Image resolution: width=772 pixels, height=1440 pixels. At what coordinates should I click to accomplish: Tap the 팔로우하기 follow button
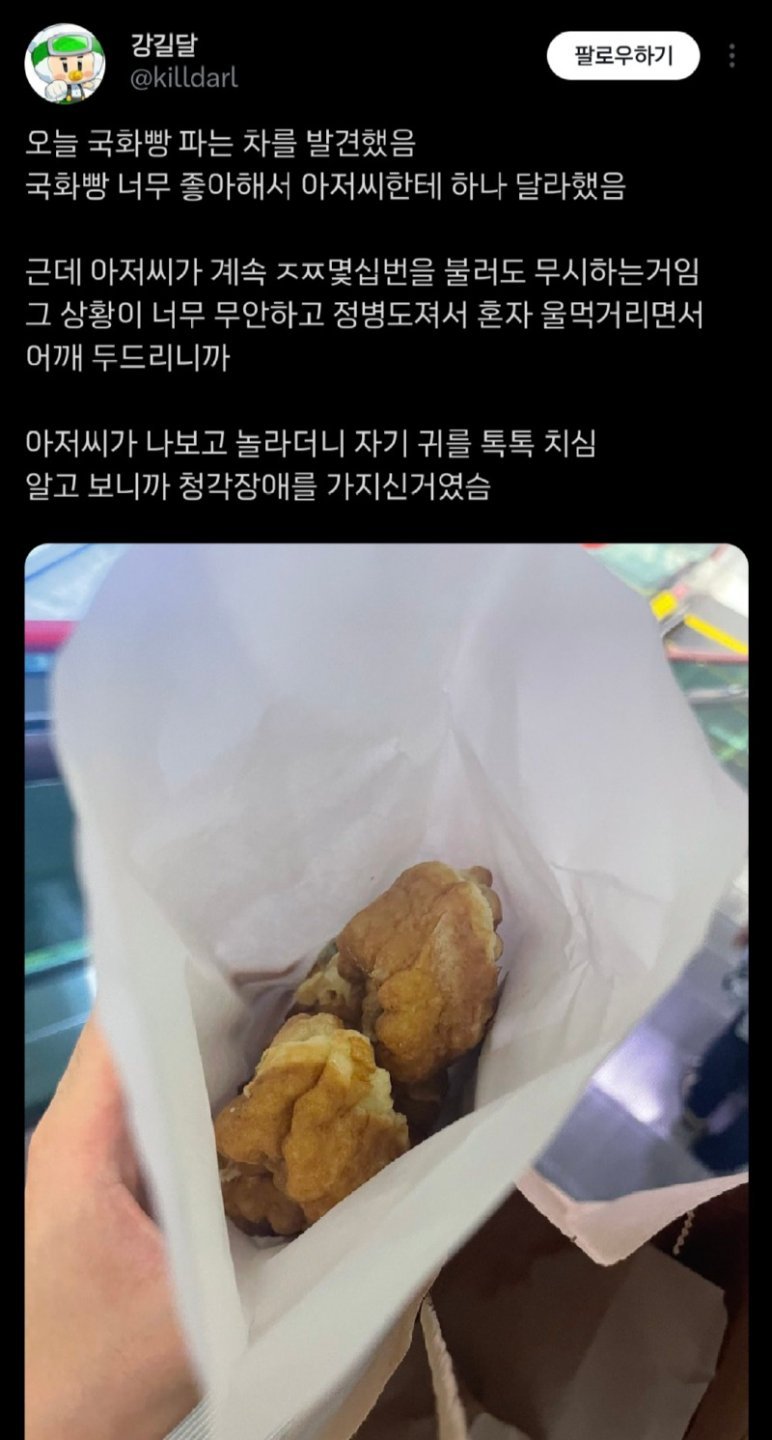pos(623,56)
